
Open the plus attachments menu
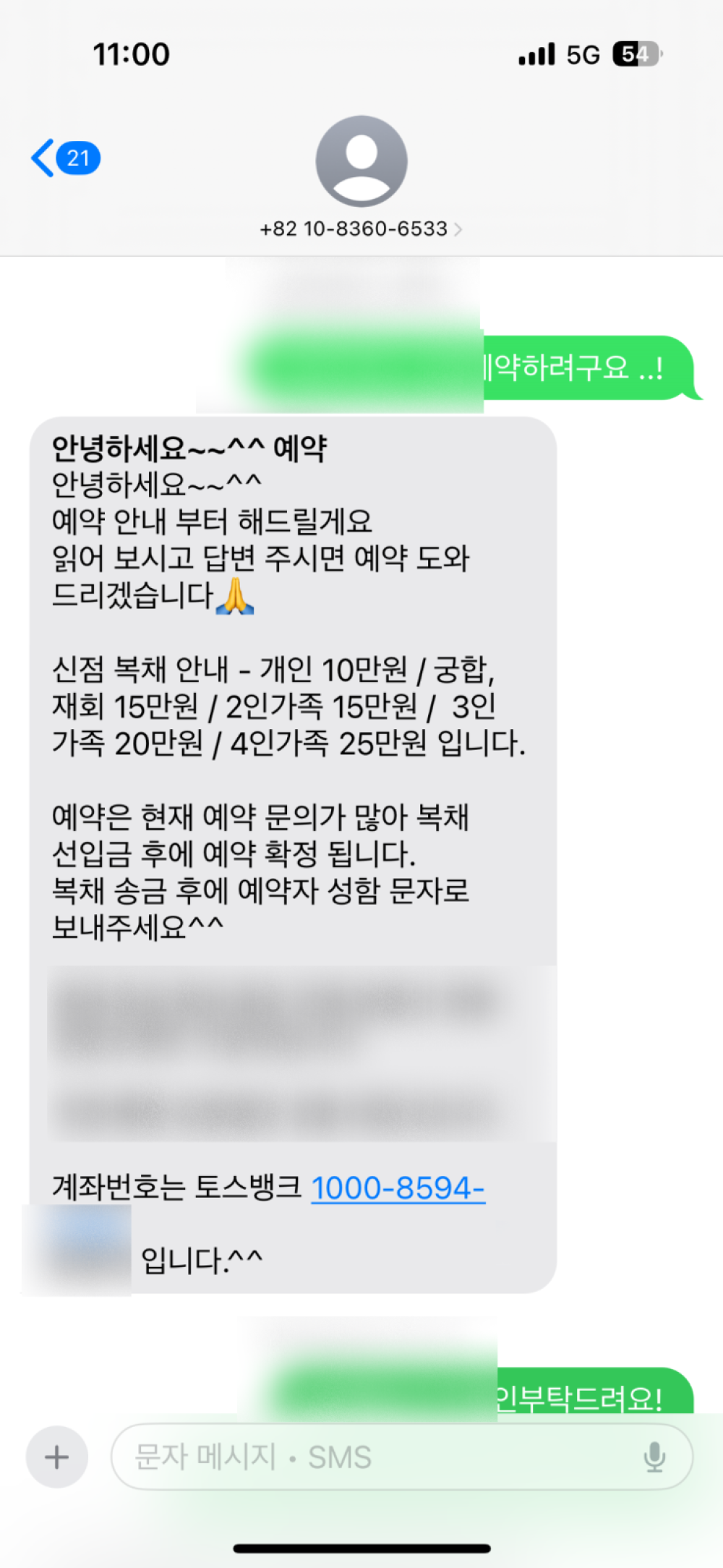pyautogui.click(x=57, y=1457)
